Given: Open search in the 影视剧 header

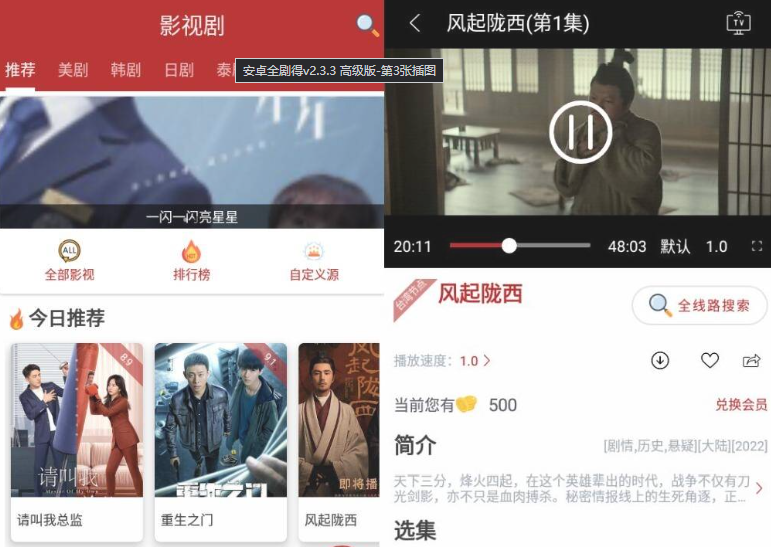Looking at the screenshot, I should pyautogui.click(x=367, y=25).
